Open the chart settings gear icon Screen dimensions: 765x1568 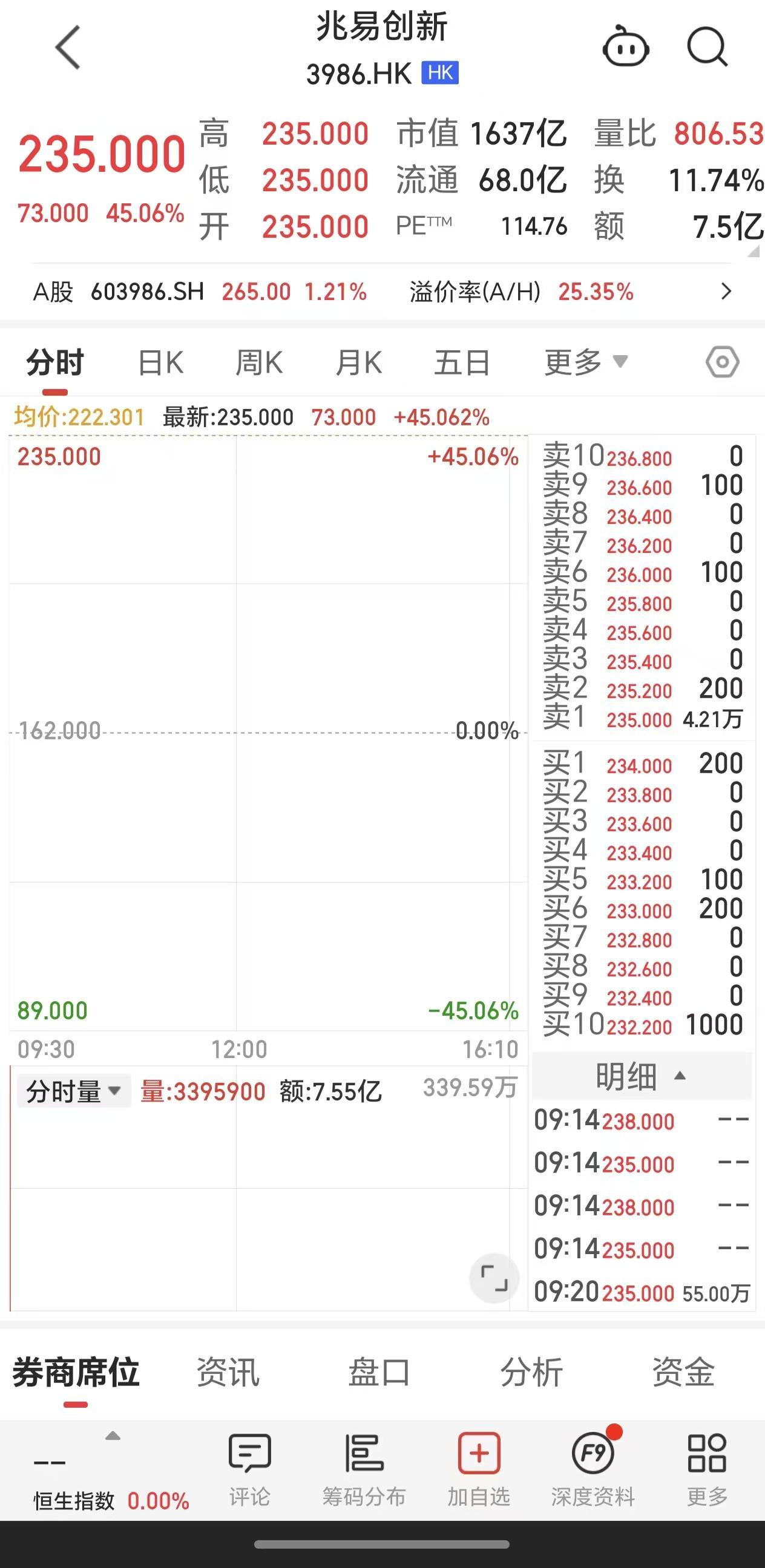723,362
